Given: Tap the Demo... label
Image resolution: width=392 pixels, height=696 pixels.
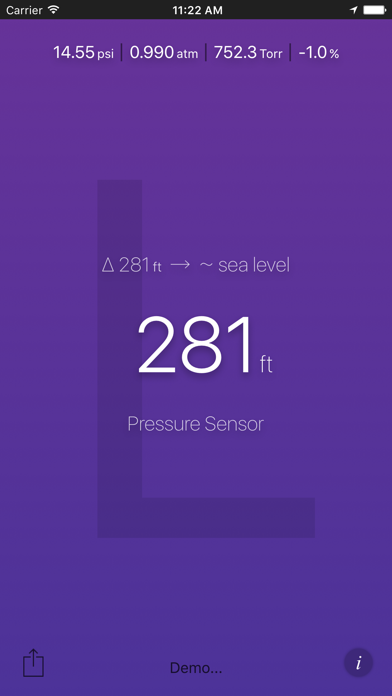Looking at the screenshot, I should pyautogui.click(x=196, y=668).
